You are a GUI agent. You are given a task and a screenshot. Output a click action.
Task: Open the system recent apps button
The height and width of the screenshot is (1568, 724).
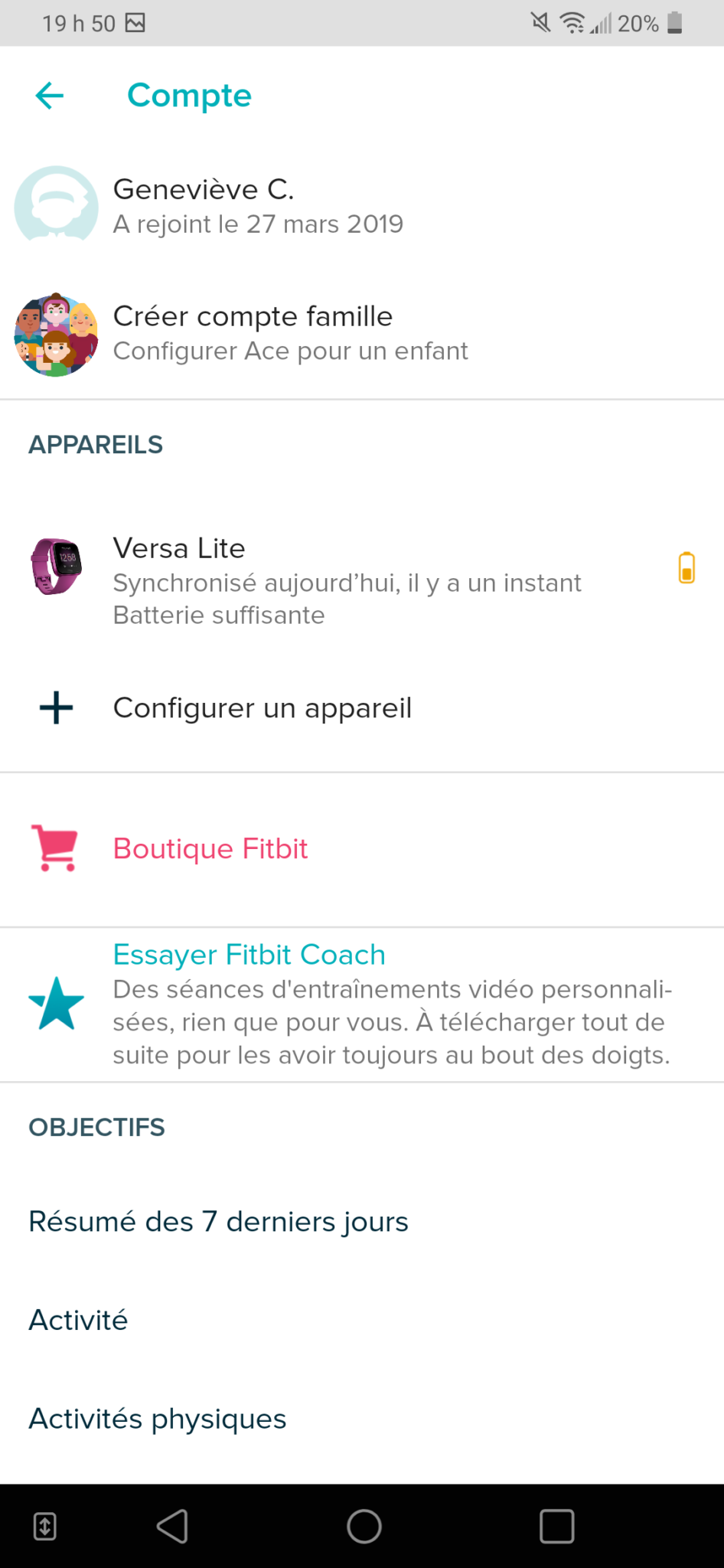click(x=557, y=1527)
